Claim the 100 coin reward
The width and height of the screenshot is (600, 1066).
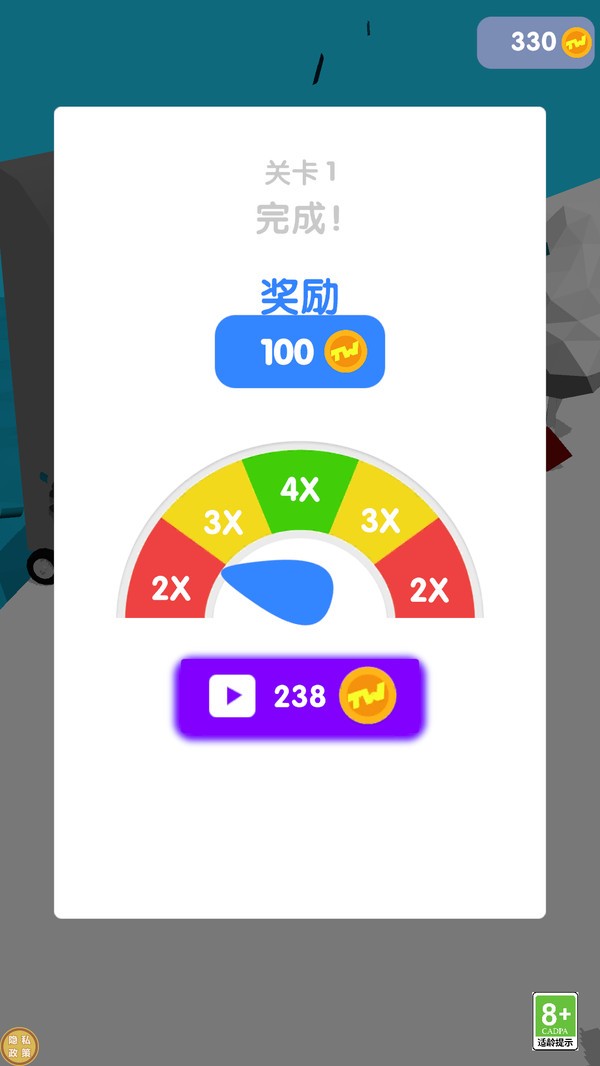(x=300, y=352)
